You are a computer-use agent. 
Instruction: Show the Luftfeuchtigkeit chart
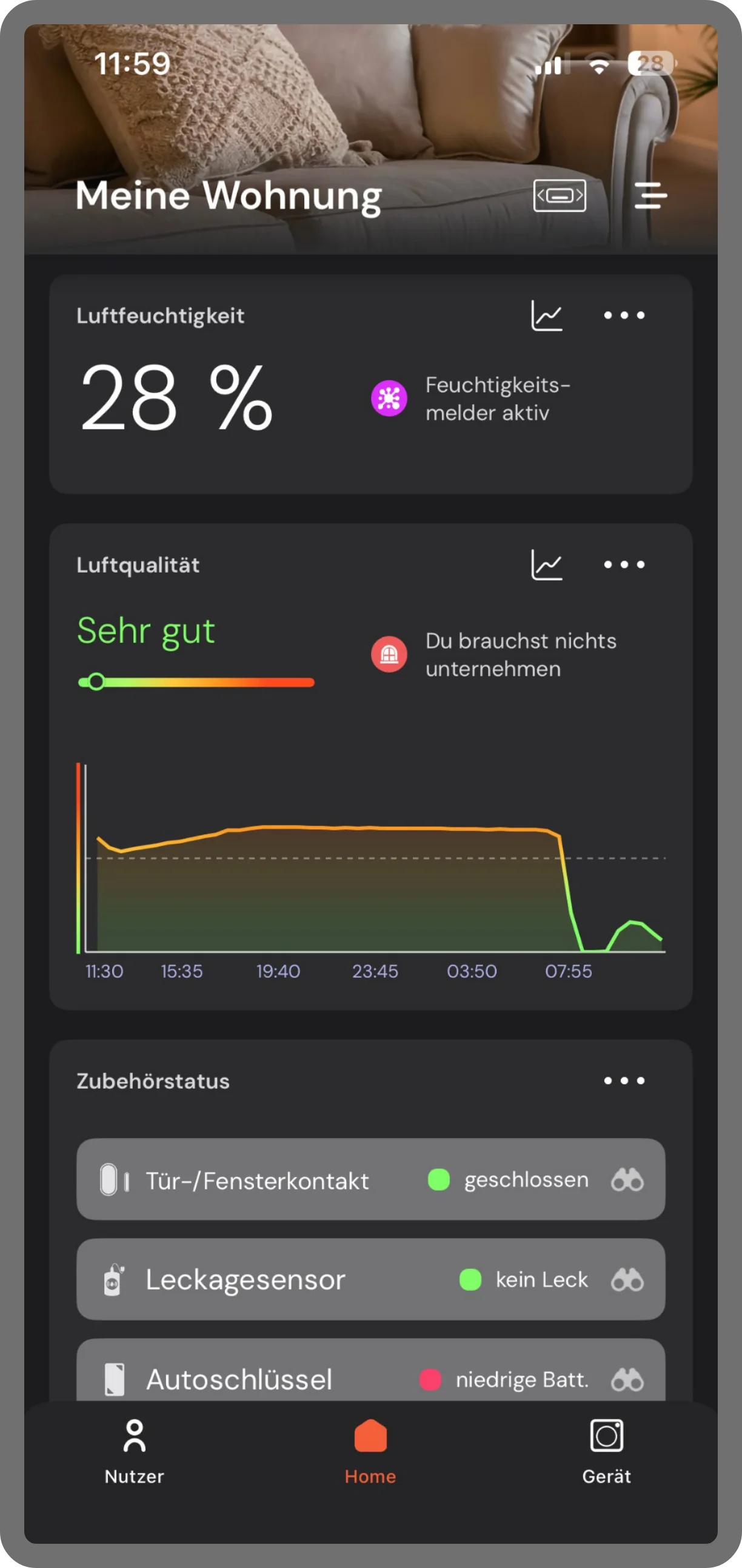(547, 315)
